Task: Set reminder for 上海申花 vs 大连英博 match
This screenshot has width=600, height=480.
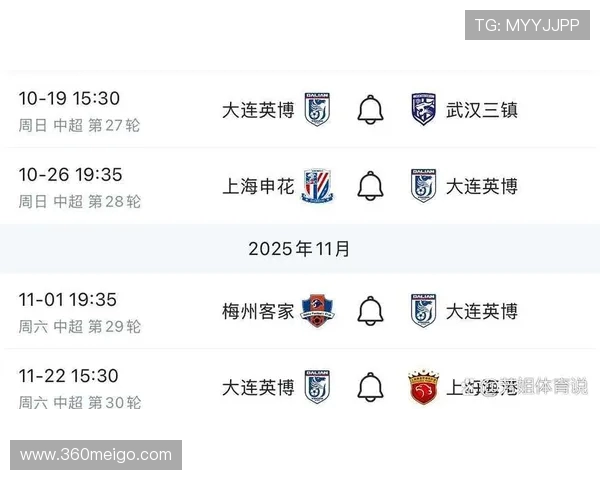Action: click(370, 186)
